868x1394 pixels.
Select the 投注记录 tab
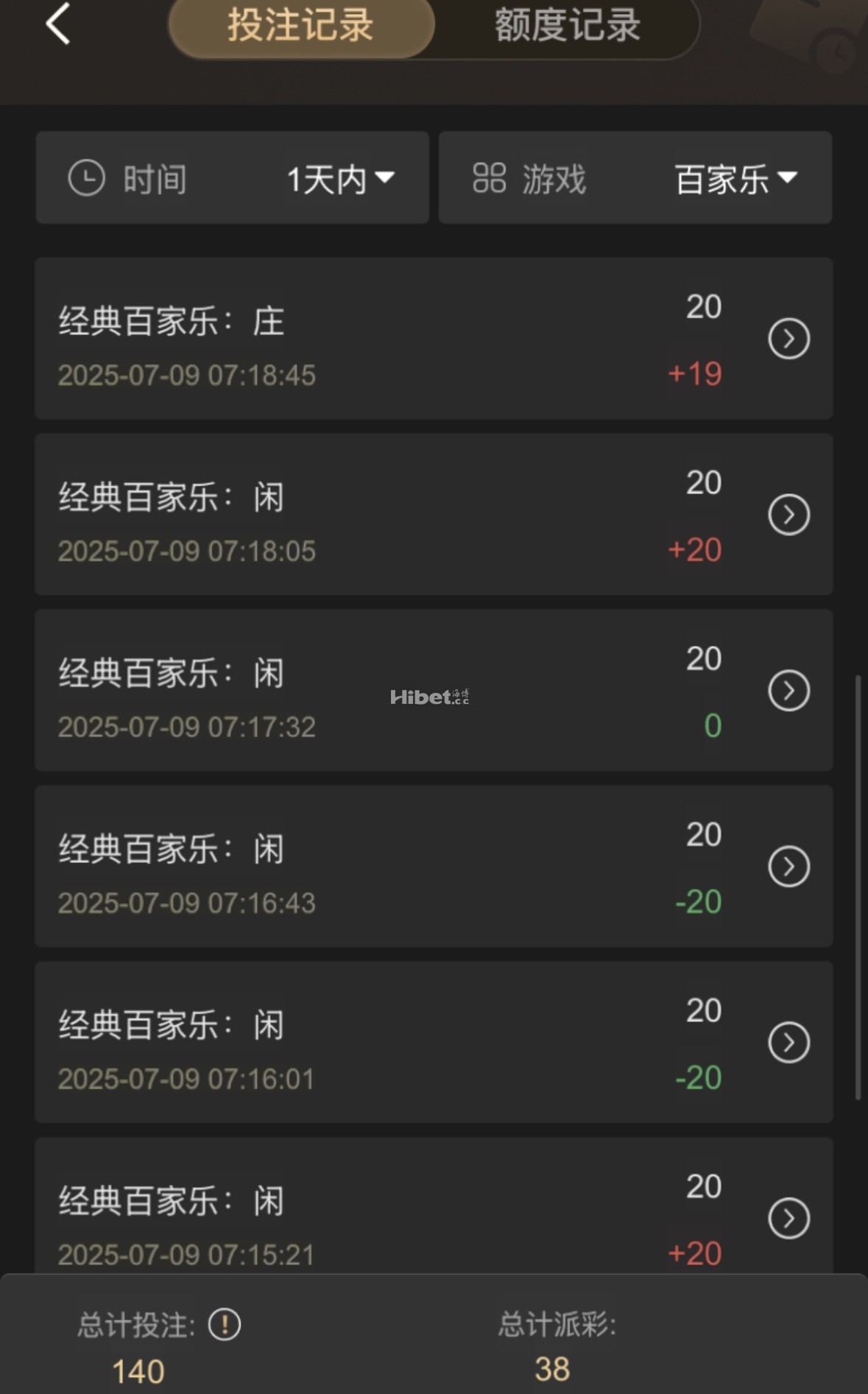[300, 26]
